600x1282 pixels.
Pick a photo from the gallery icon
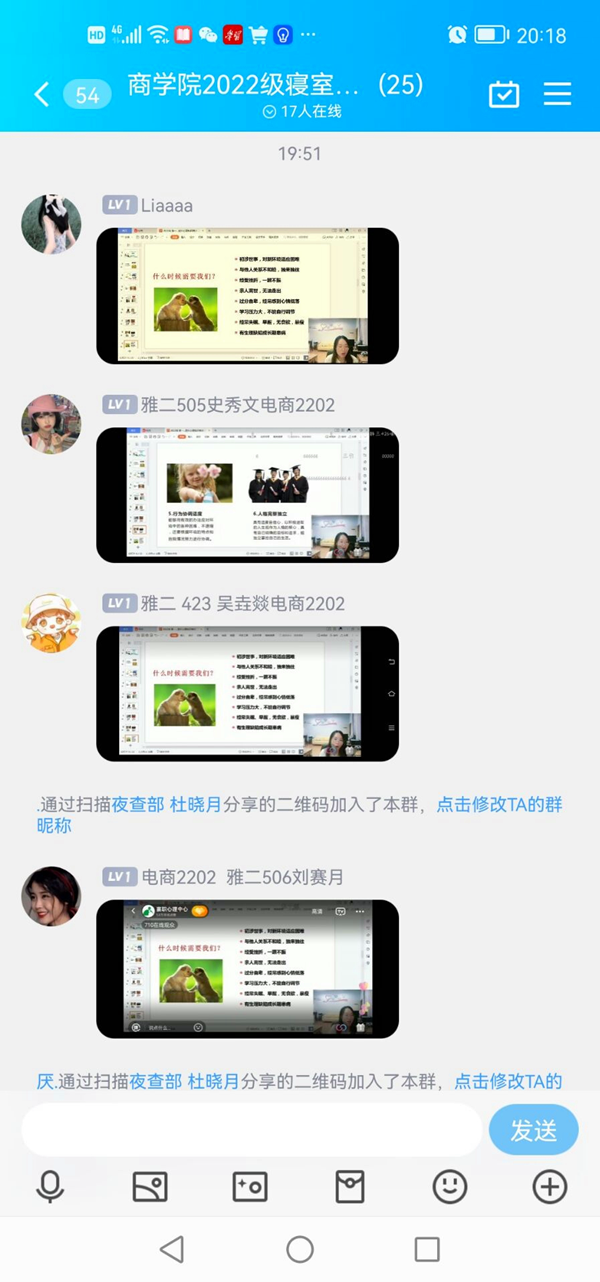click(x=150, y=1187)
